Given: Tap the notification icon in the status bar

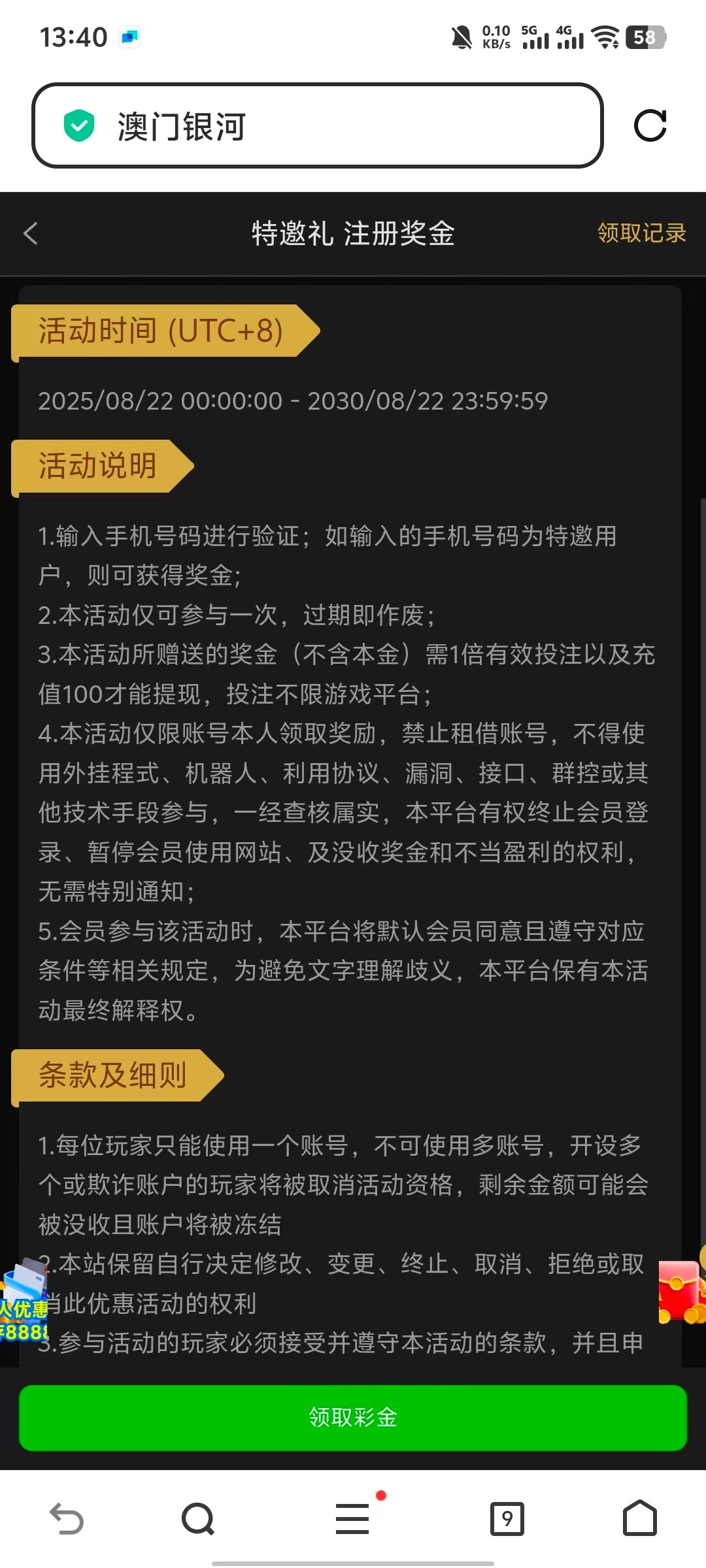Looking at the screenshot, I should 462,37.
